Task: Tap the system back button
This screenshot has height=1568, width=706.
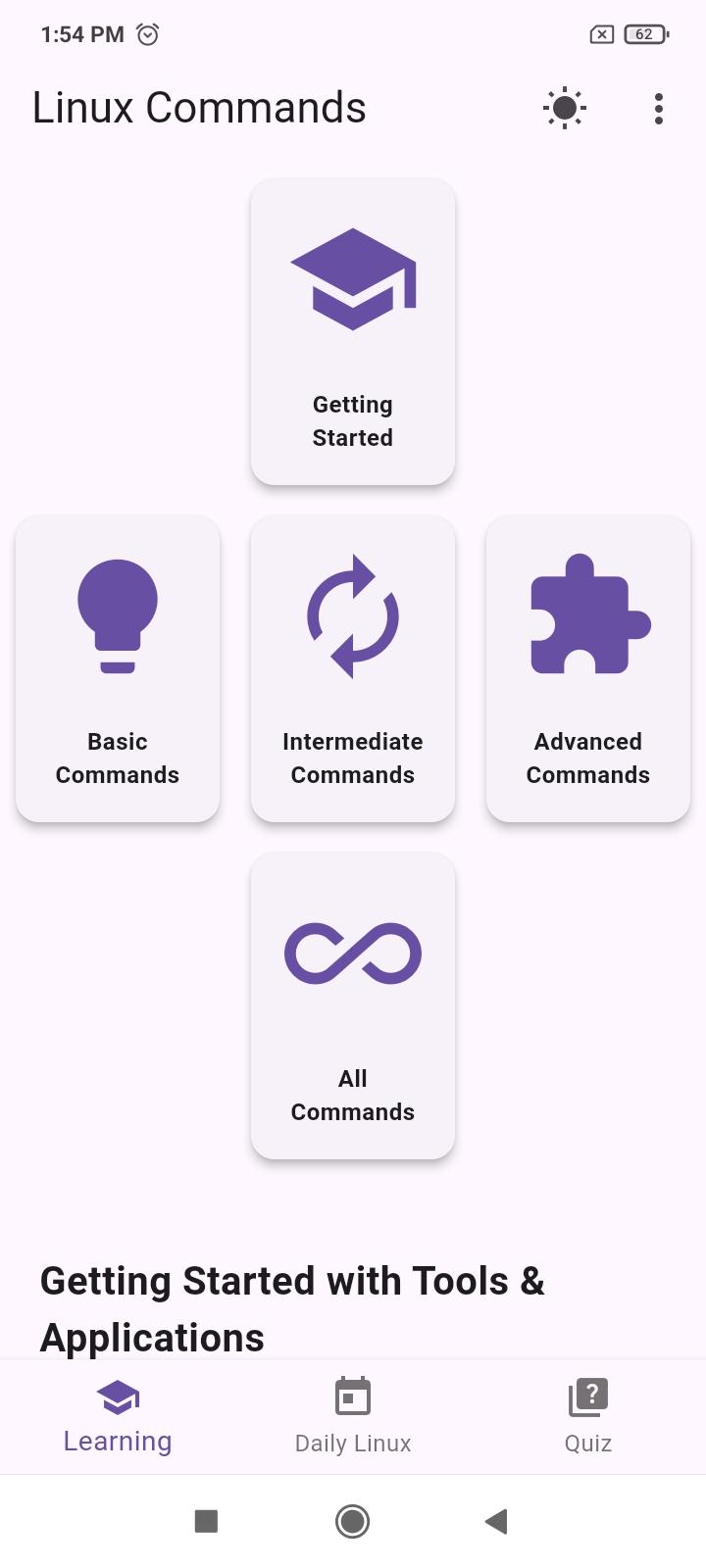Action: tap(497, 1521)
